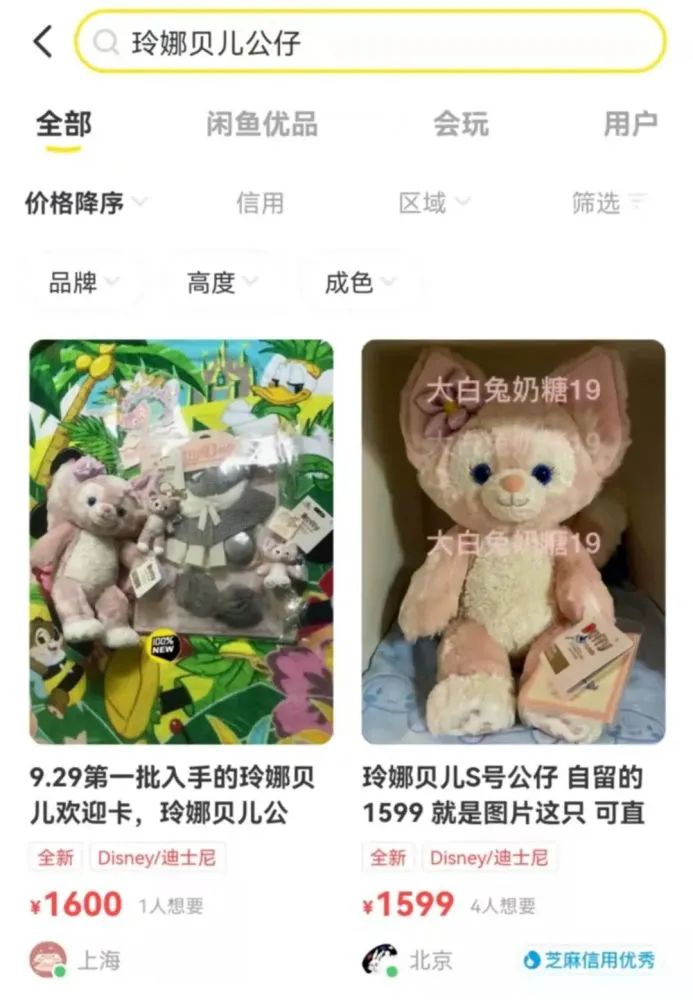
Task: Switch to the 用户 tab
Action: tap(631, 124)
